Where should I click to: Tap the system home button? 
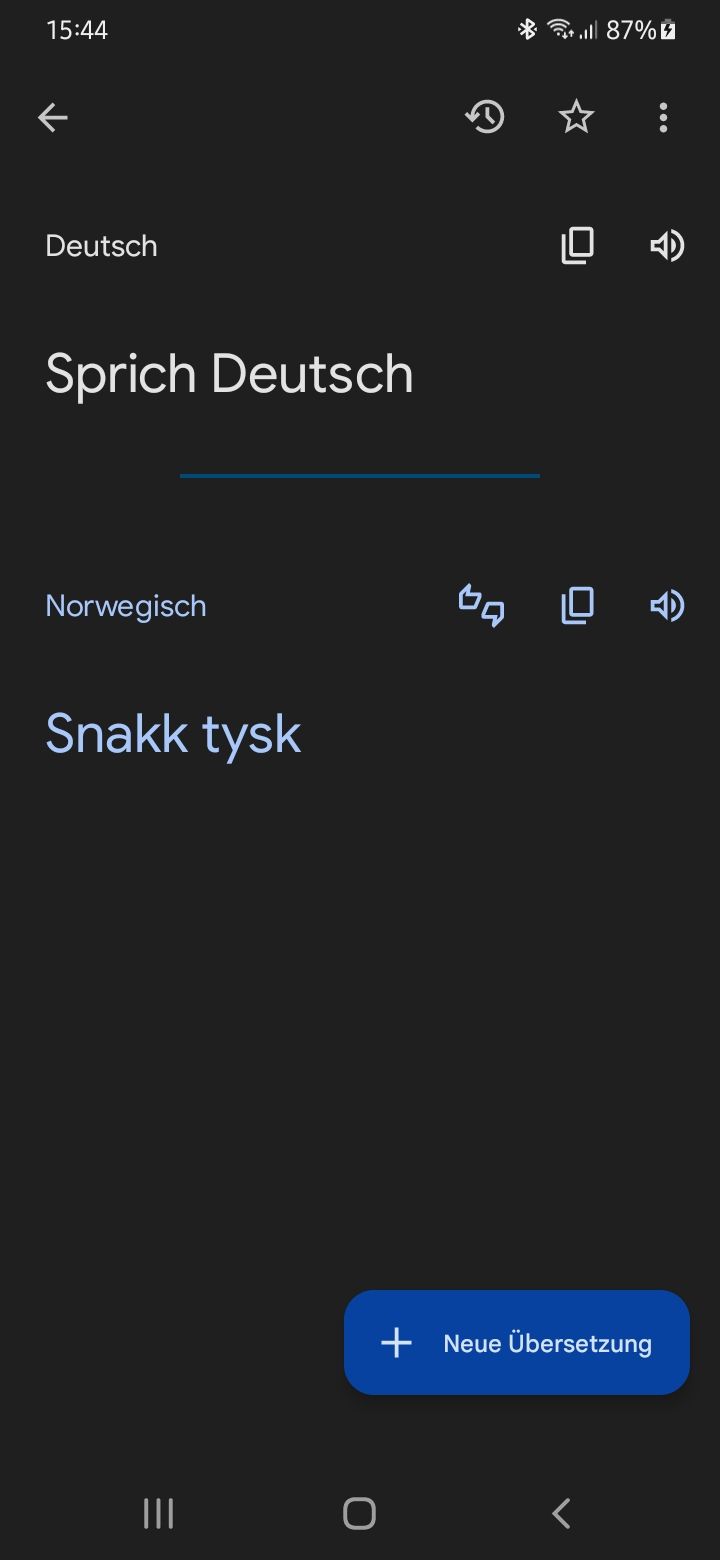click(x=360, y=1513)
